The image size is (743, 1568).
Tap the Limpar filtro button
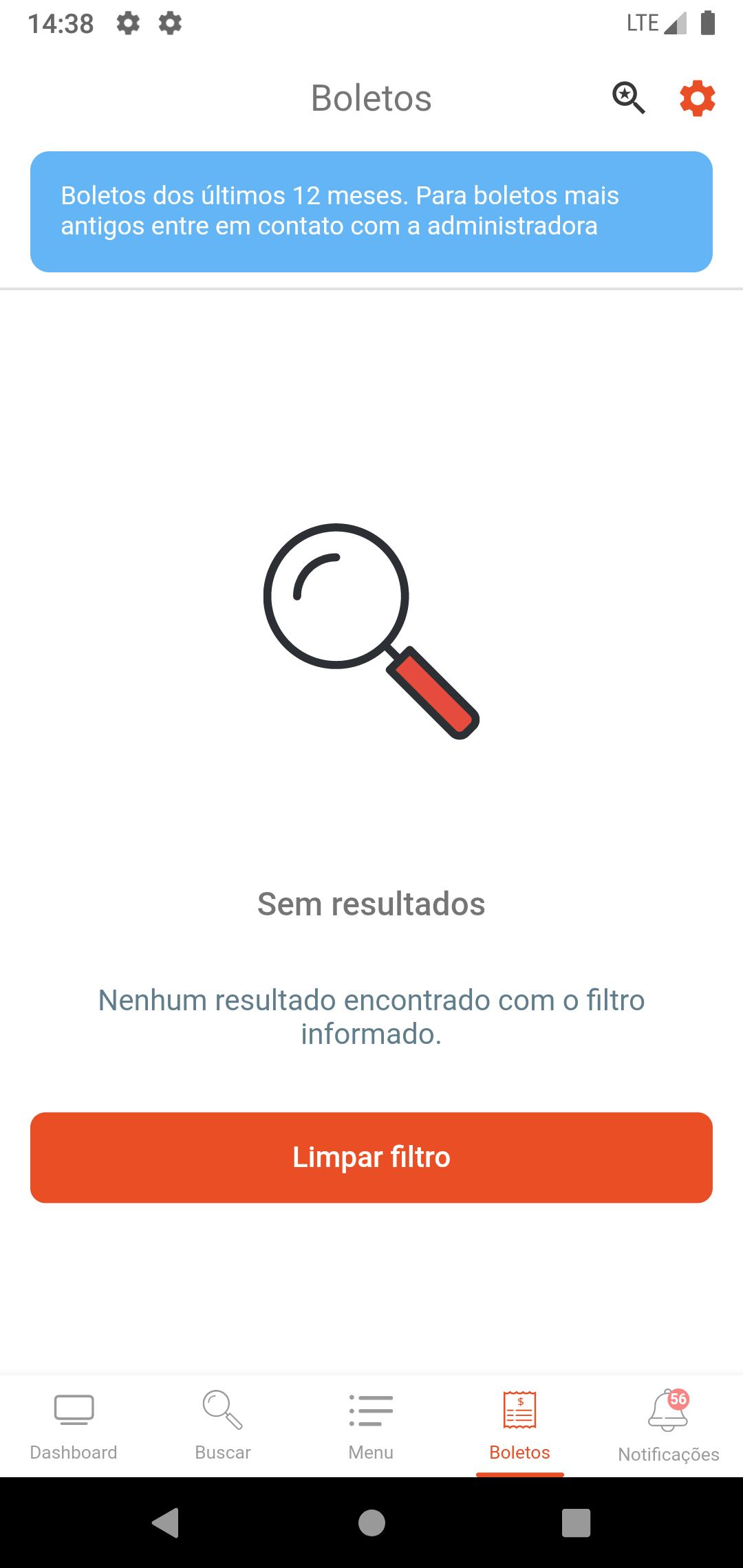(371, 1157)
